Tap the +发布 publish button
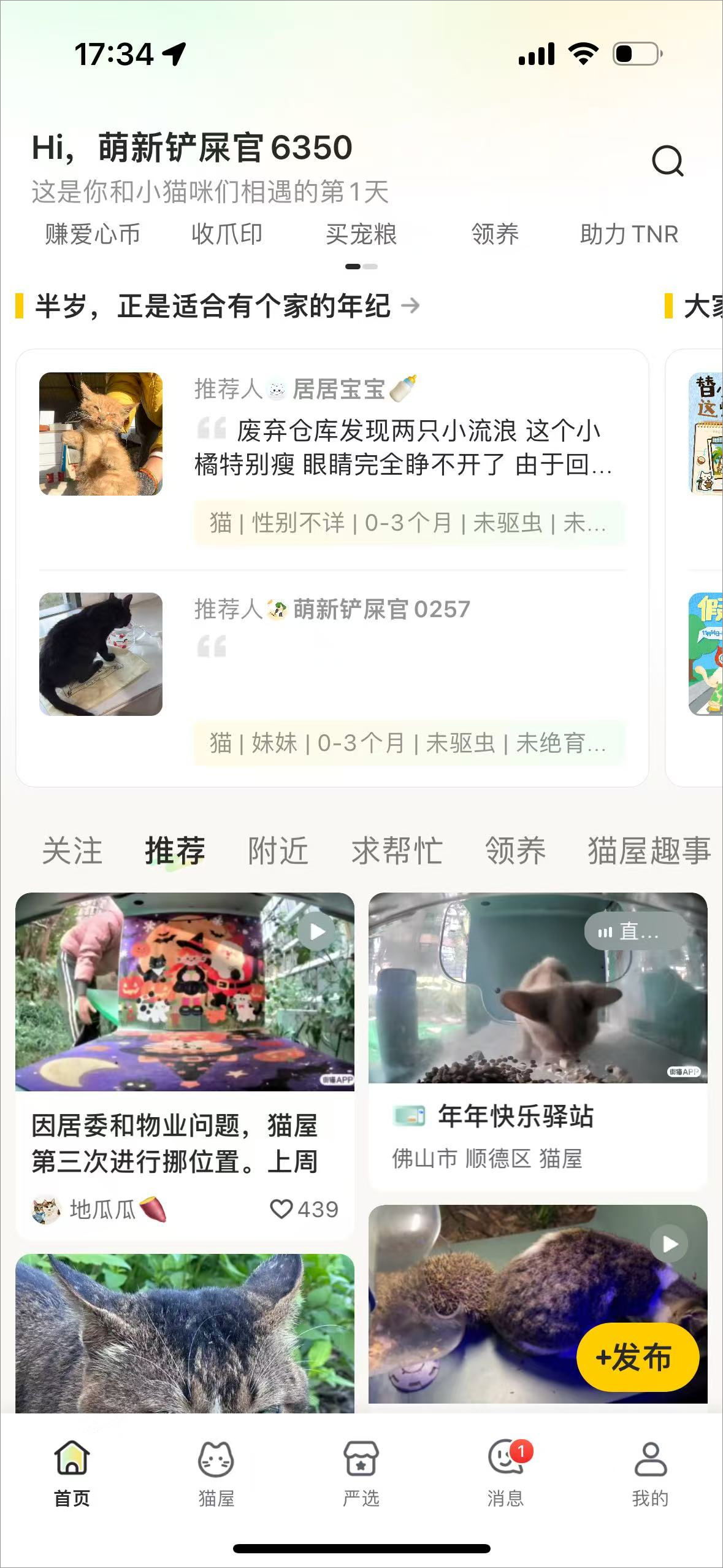The width and height of the screenshot is (723, 1568). coord(637,1357)
